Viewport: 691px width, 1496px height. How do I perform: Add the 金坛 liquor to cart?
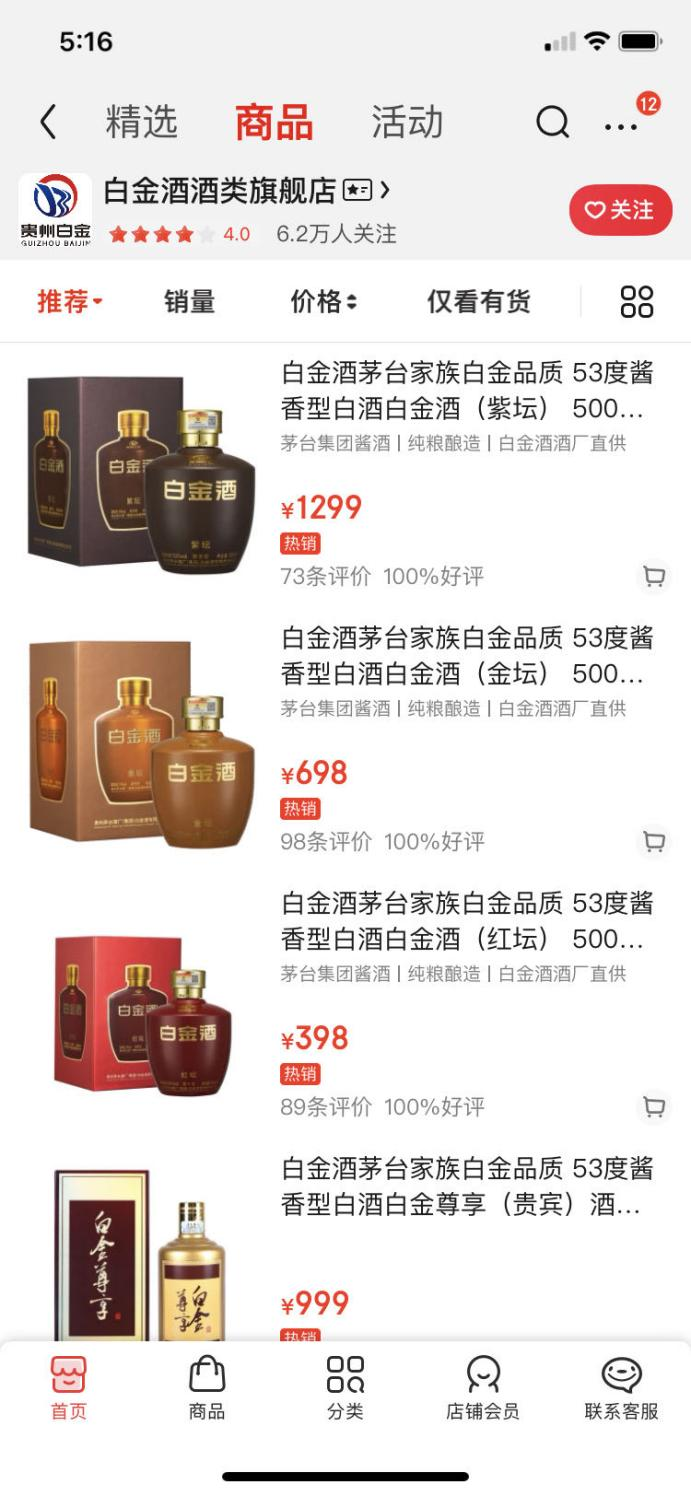tap(654, 841)
